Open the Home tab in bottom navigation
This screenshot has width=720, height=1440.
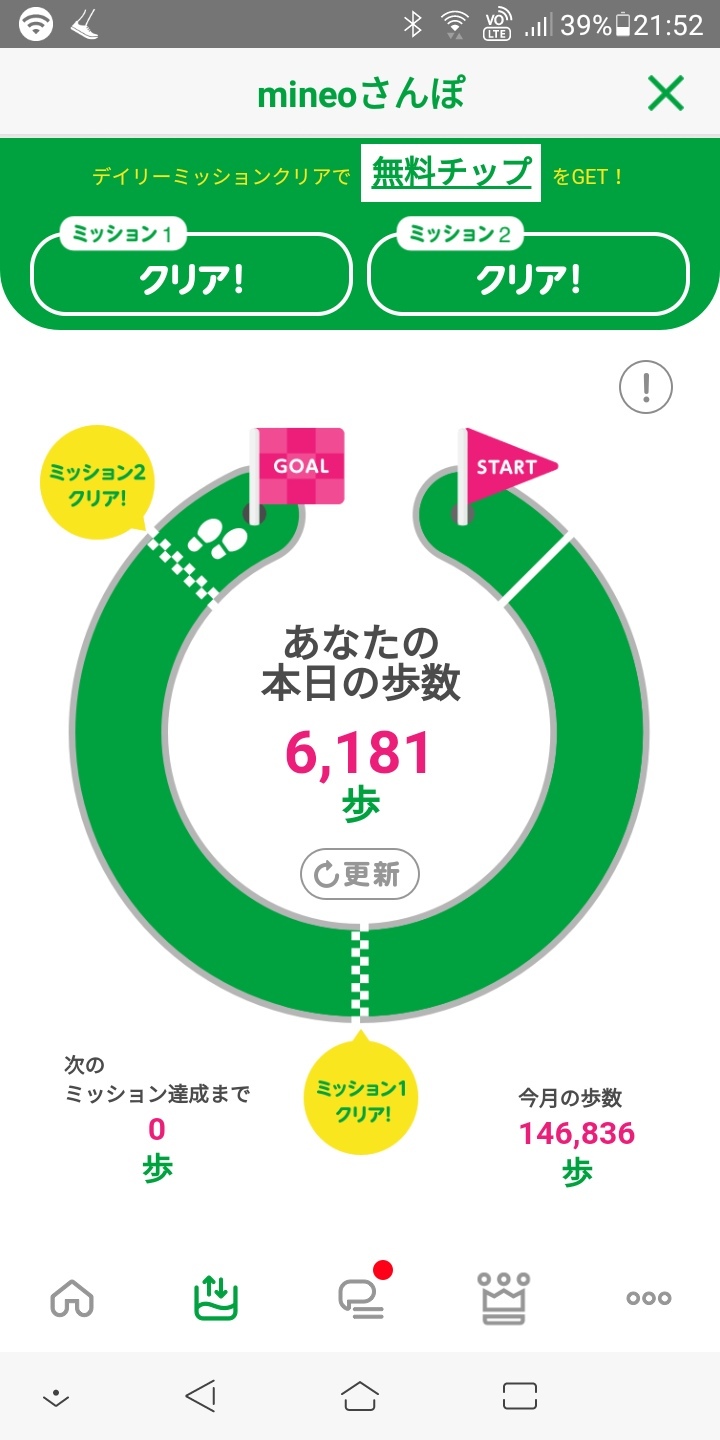(71, 1296)
